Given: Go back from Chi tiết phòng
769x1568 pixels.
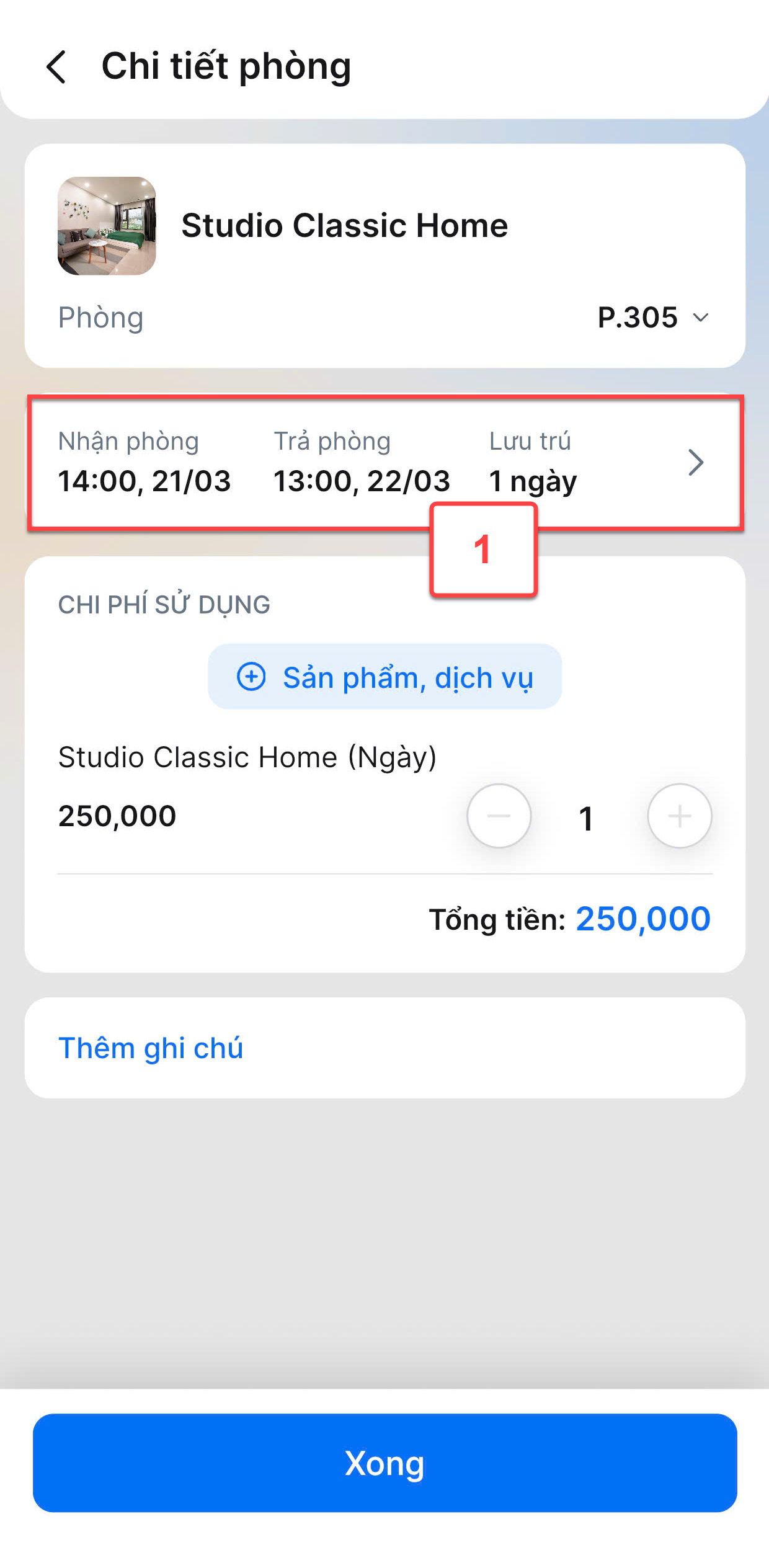Looking at the screenshot, I should point(56,67).
